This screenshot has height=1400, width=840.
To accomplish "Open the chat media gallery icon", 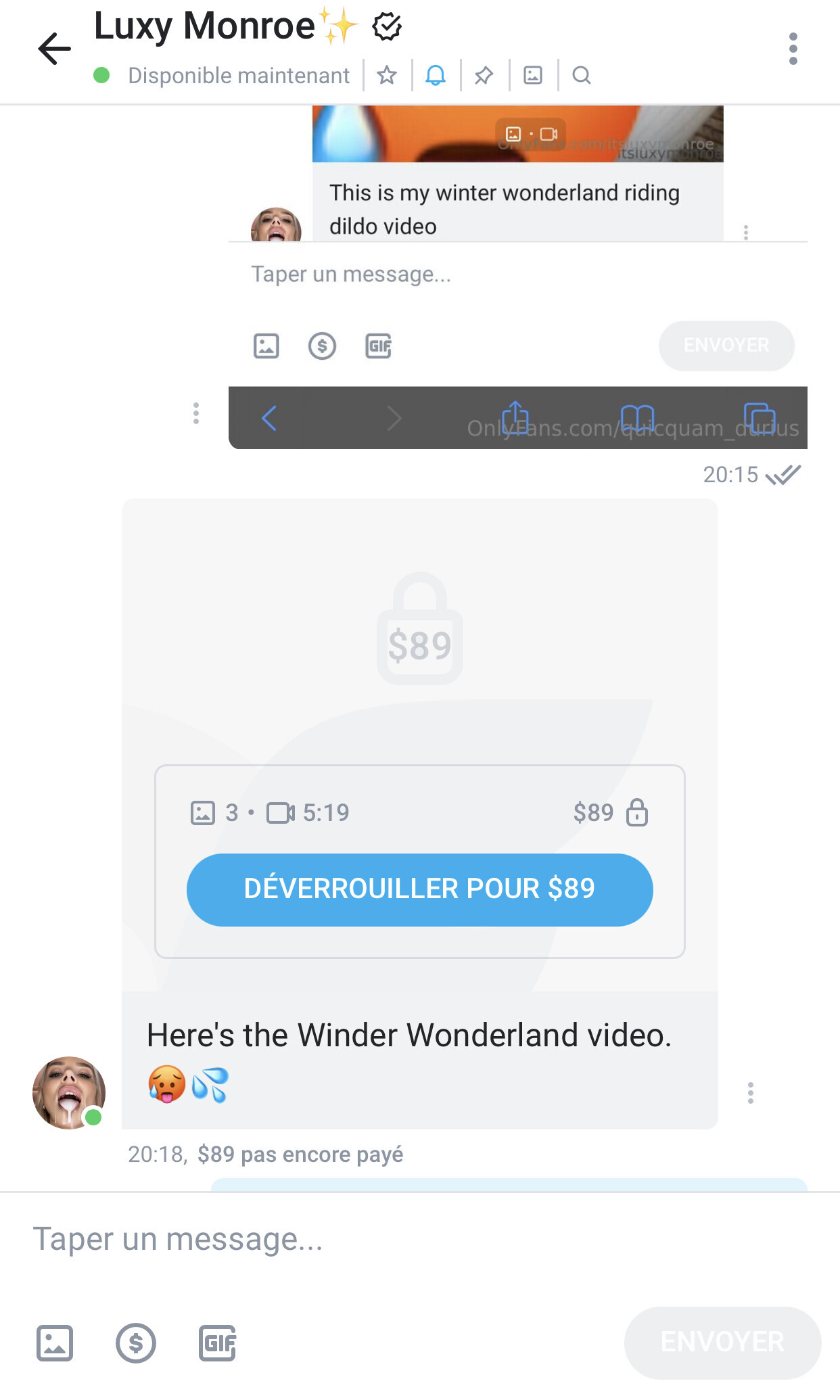I will click(533, 75).
